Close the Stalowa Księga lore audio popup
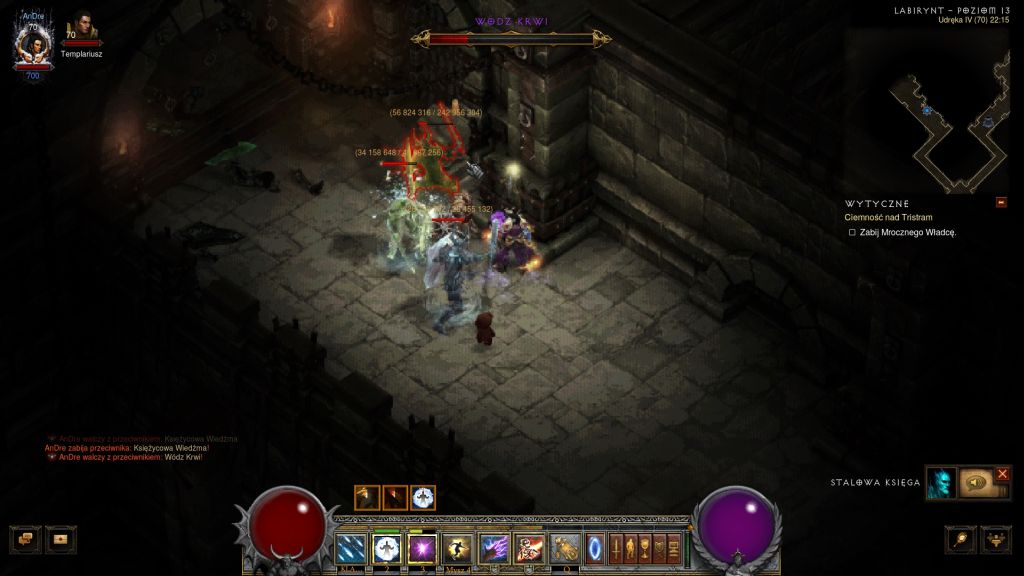Image resolution: width=1024 pixels, height=576 pixels. point(1002,473)
